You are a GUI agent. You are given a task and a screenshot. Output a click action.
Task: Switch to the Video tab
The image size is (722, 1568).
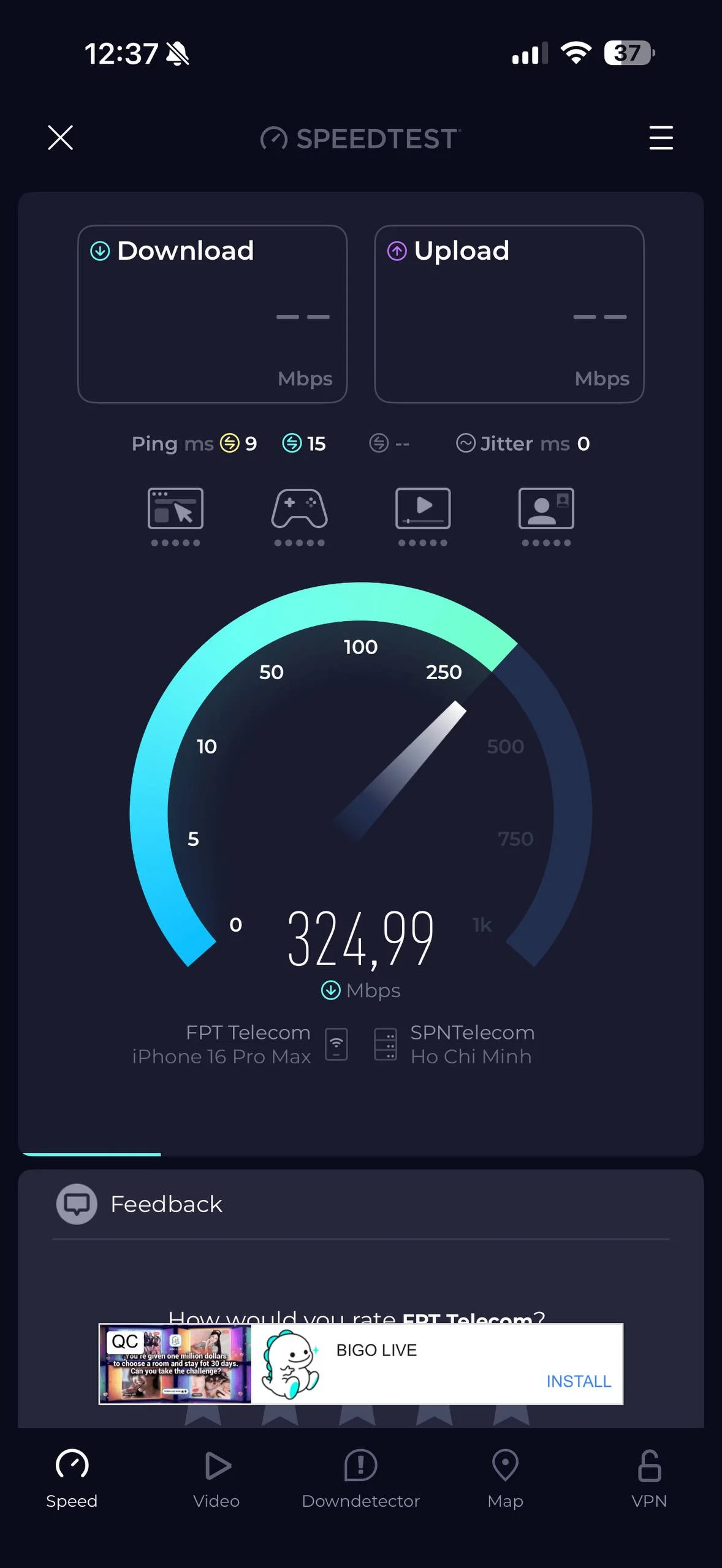point(216,1479)
